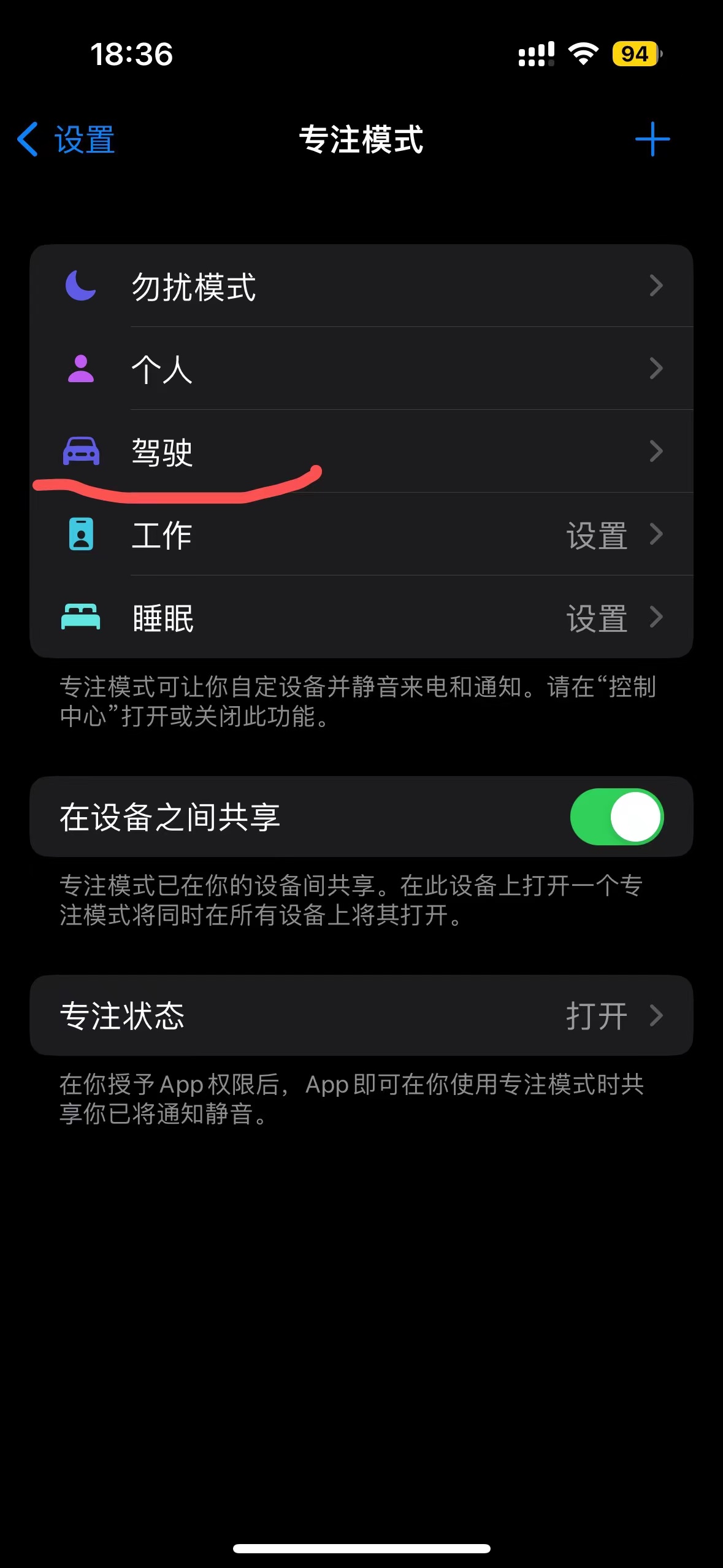Screen dimensions: 723x1568
Task: Tap the 专注模式 title at the top
Action: pos(361,140)
